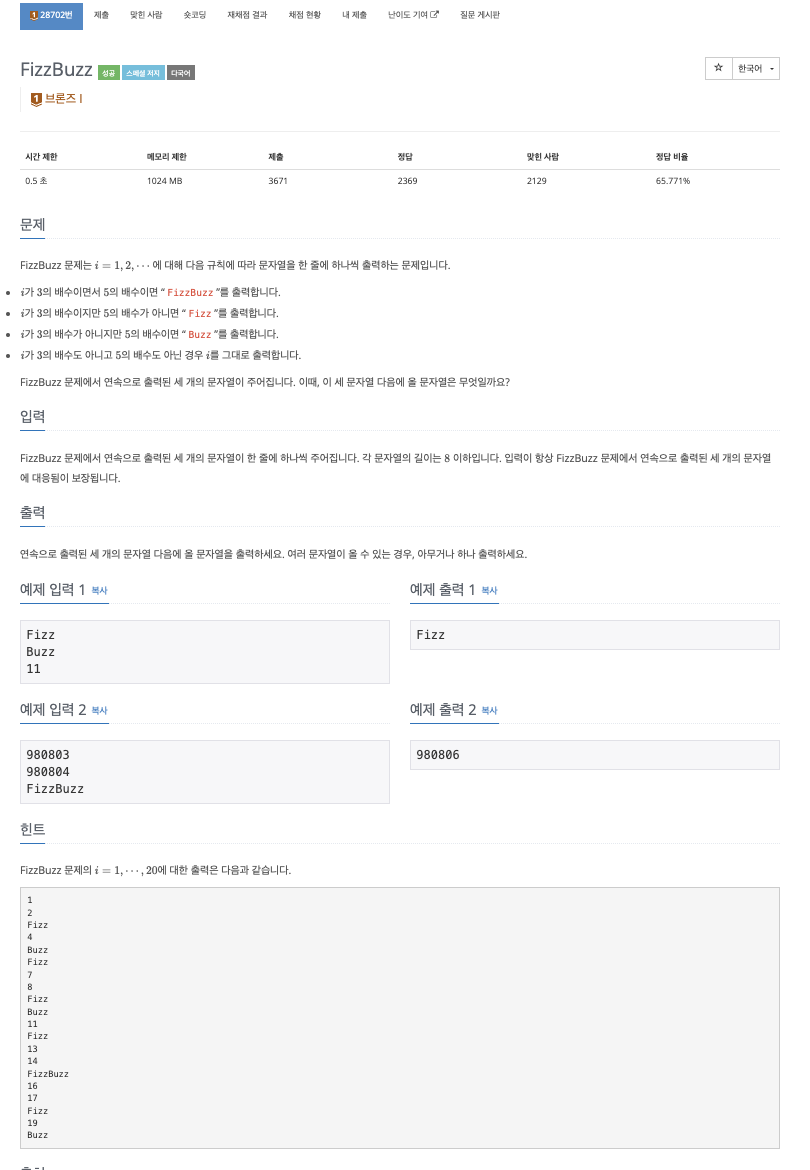Copy 예제 입력 1 with 복사

coord(99,591)
